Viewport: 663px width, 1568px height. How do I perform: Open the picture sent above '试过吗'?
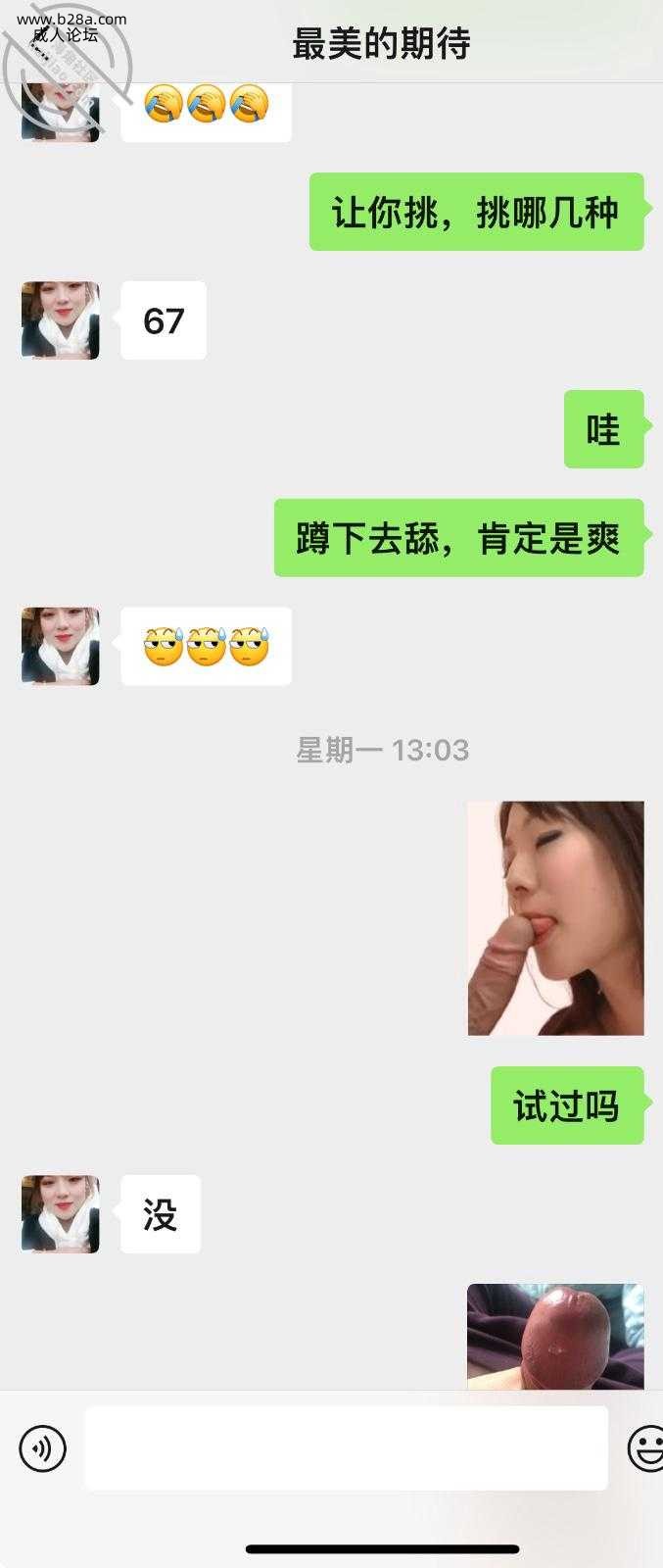pos(555,918)
